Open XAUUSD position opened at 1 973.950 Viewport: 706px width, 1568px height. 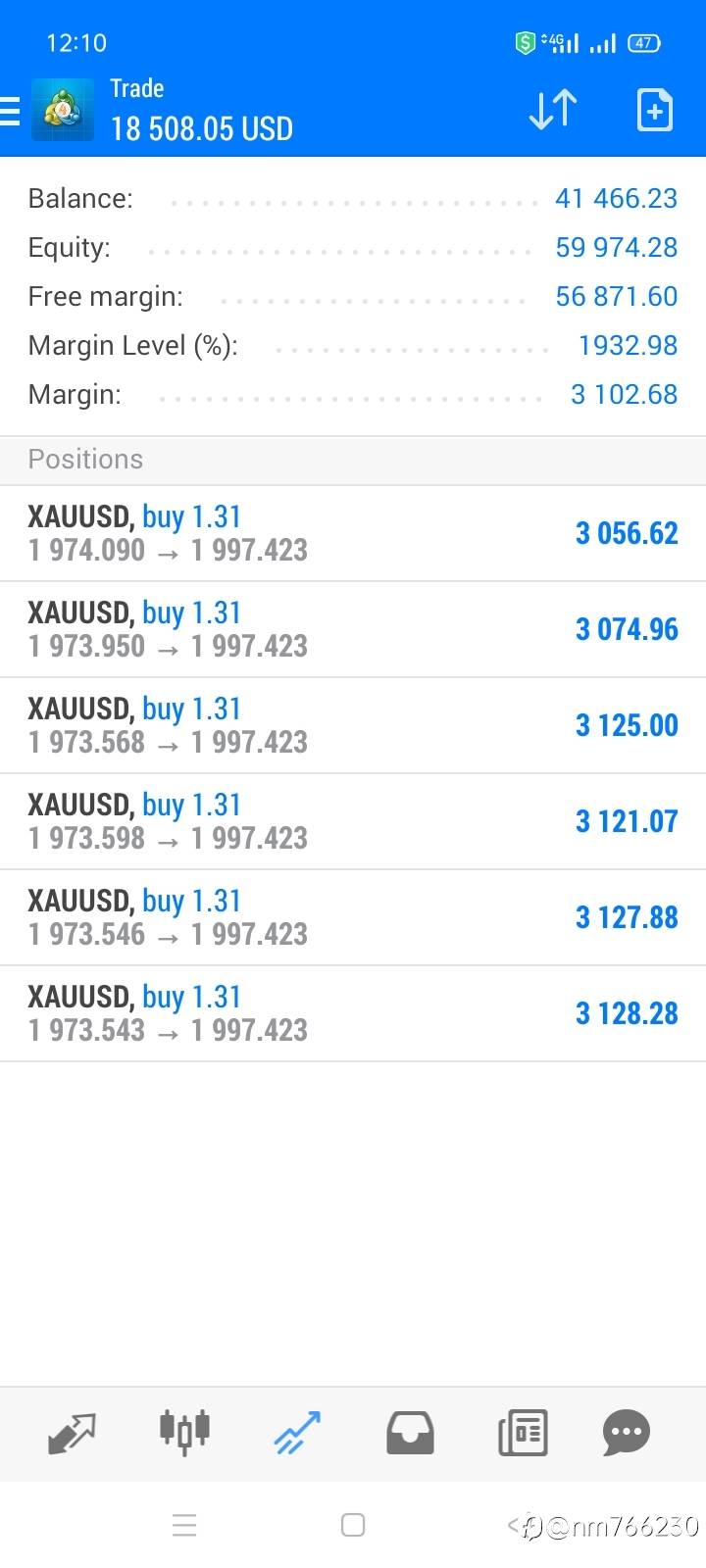tap(353, 629)
